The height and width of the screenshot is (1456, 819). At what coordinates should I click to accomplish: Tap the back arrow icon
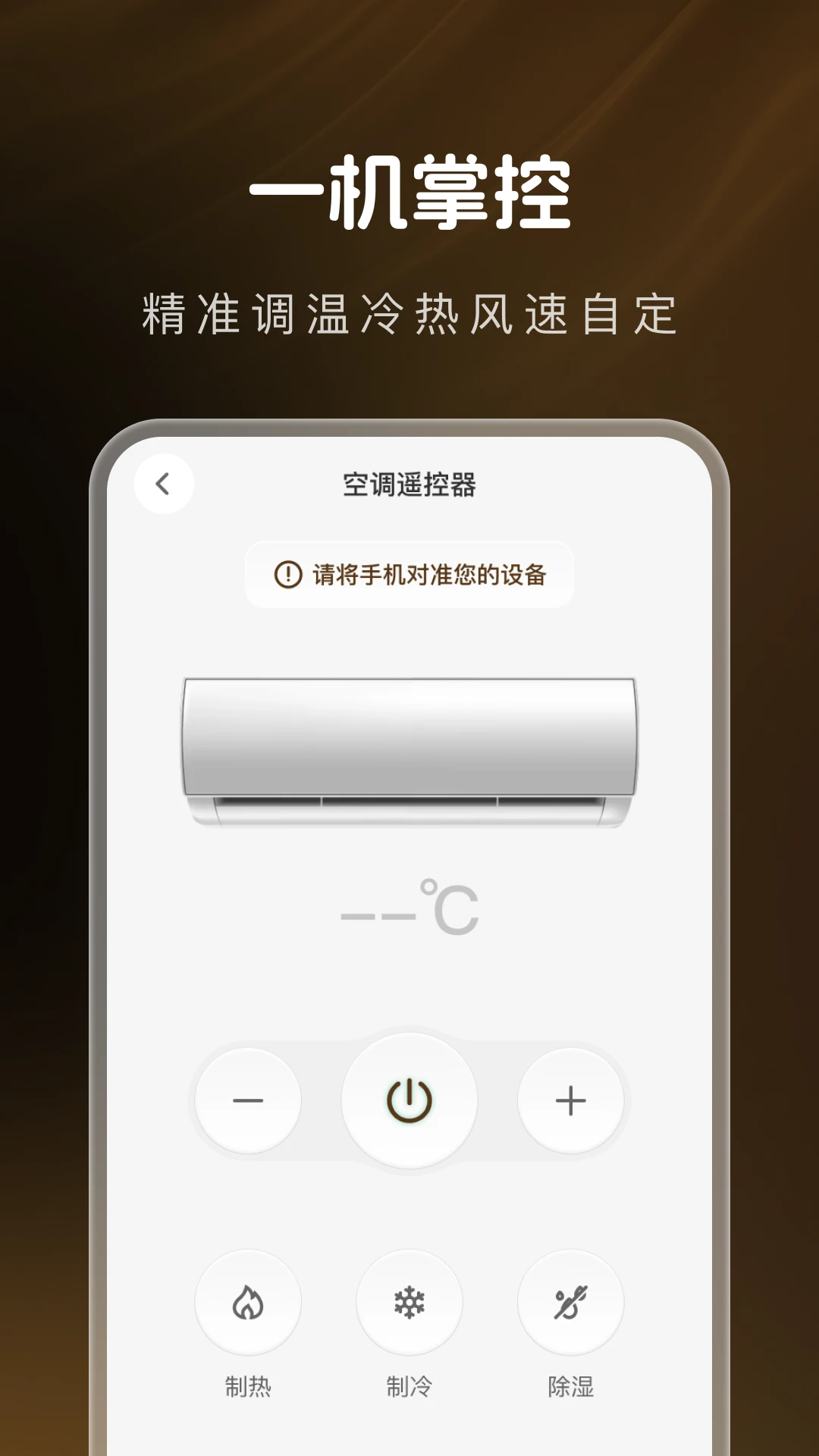pos(163,483)
